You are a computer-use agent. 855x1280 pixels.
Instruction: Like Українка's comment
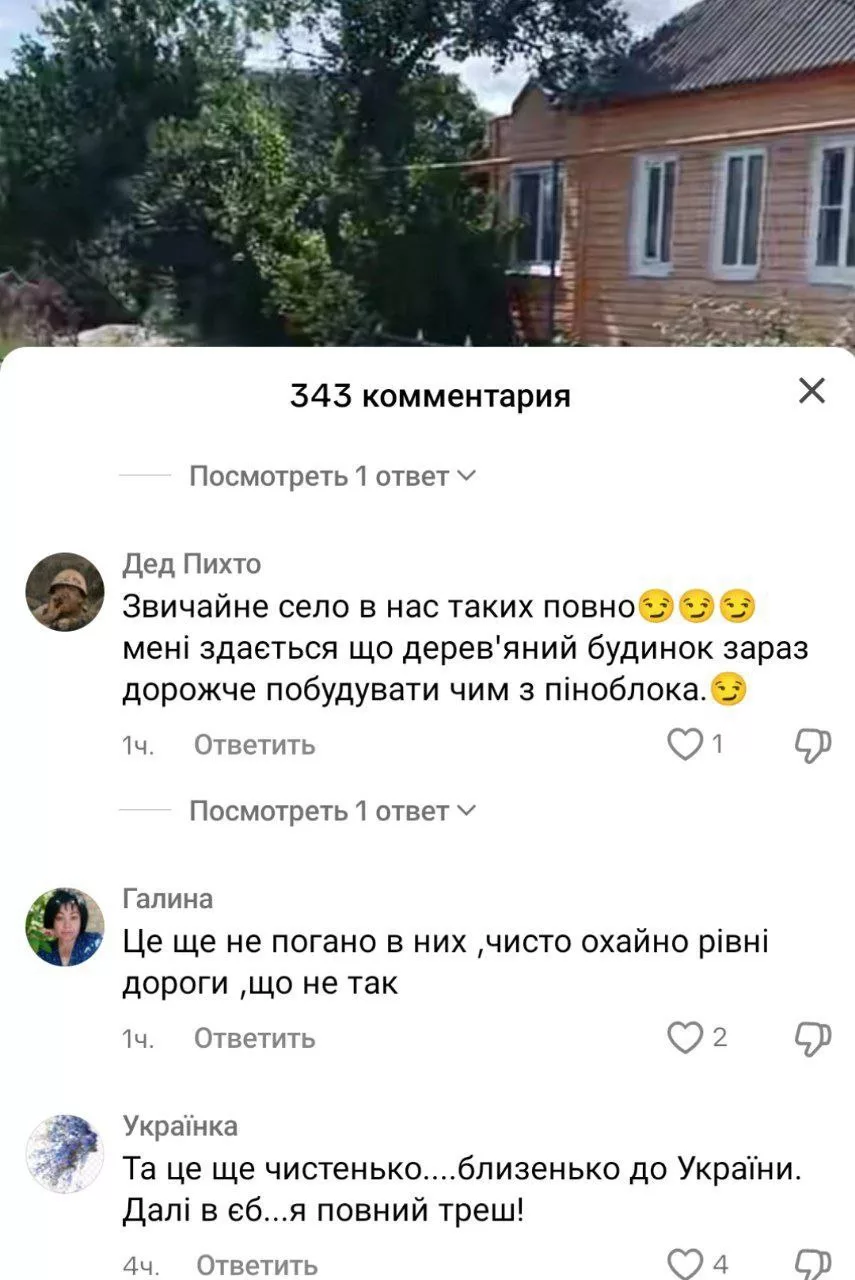(686, 1264)
